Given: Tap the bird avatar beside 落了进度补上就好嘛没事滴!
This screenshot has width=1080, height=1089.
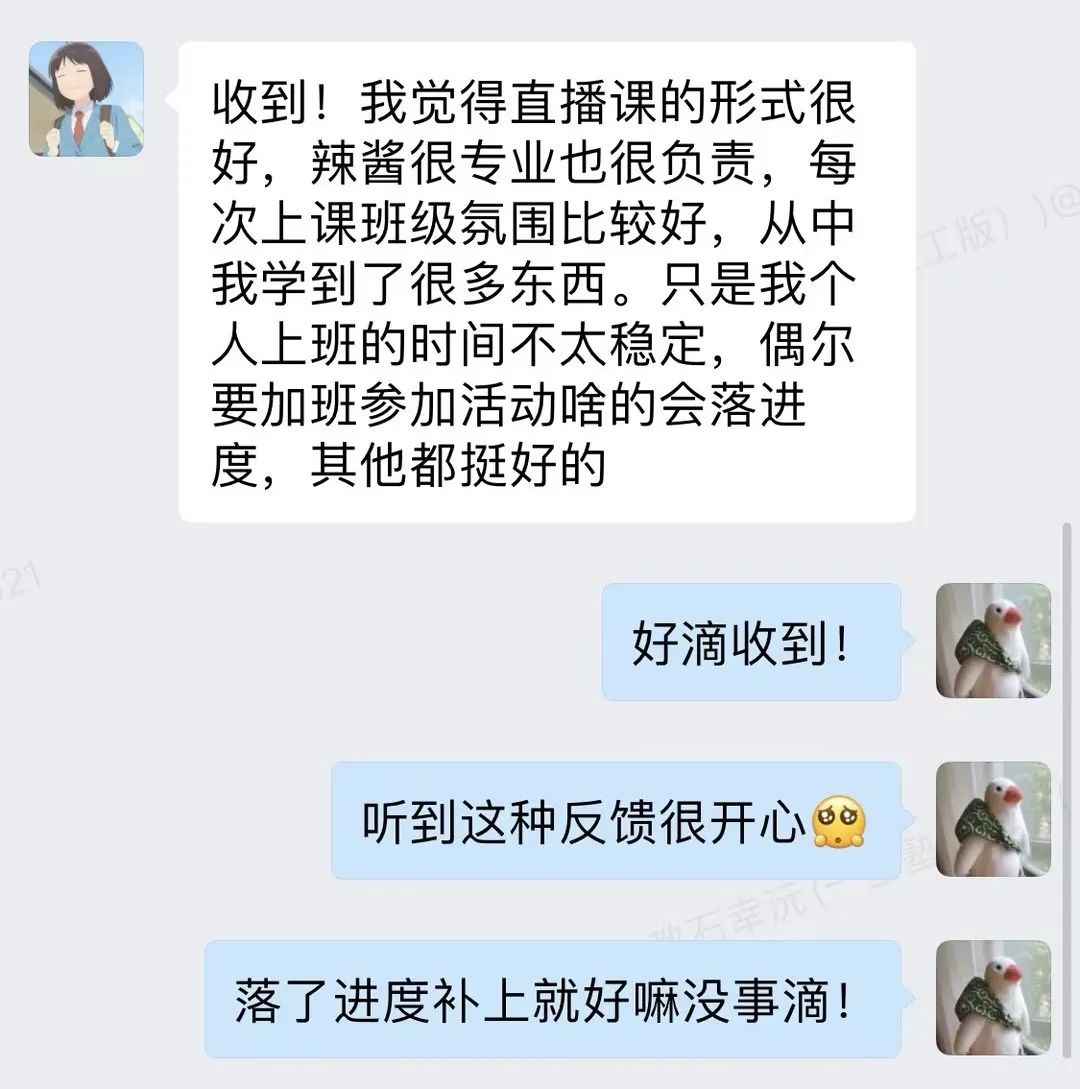Looking at the screenshot, I should pyautogui.click(x=993, y=997).
